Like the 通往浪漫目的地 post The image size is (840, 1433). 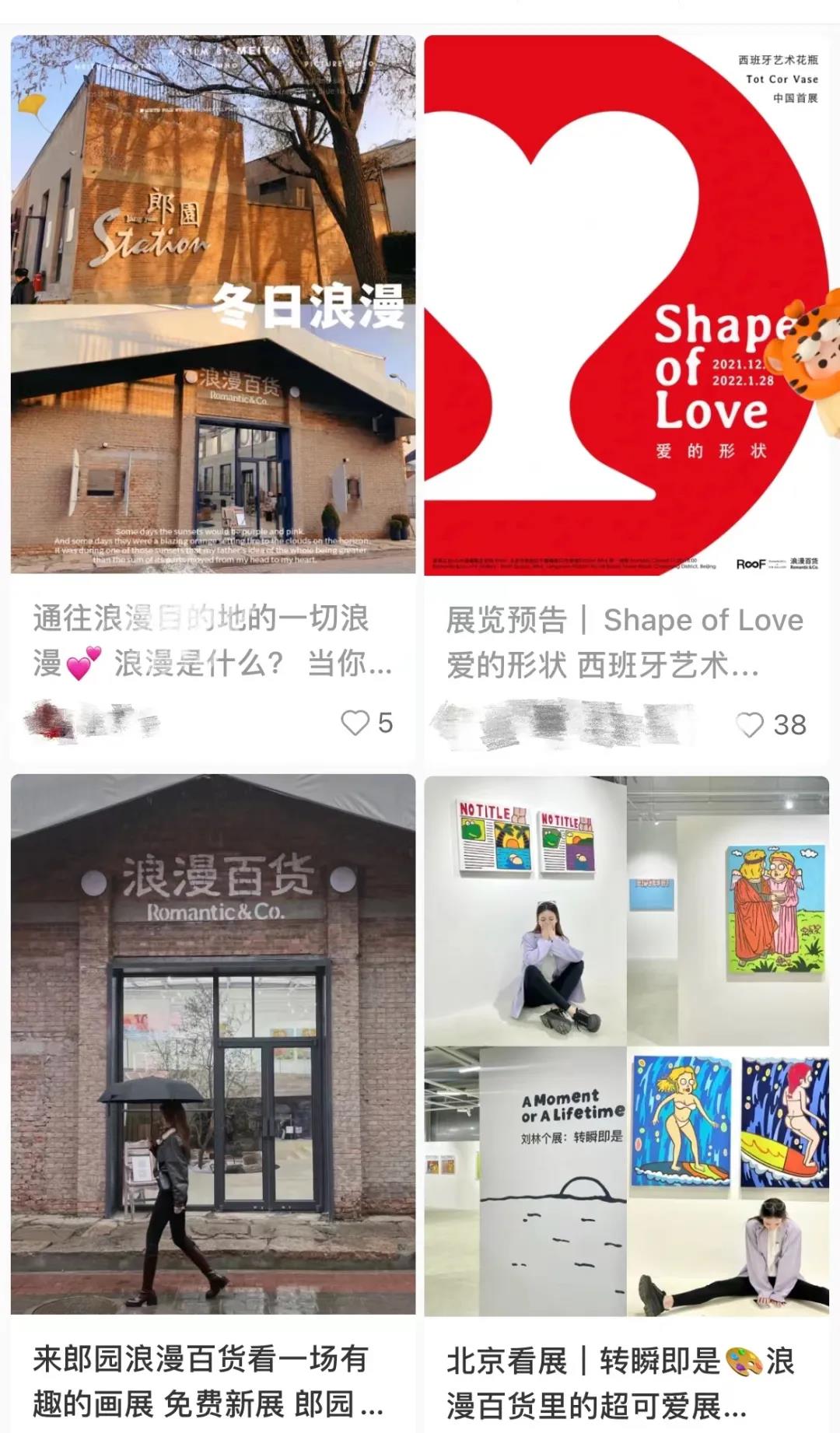(x=356, y=723)
